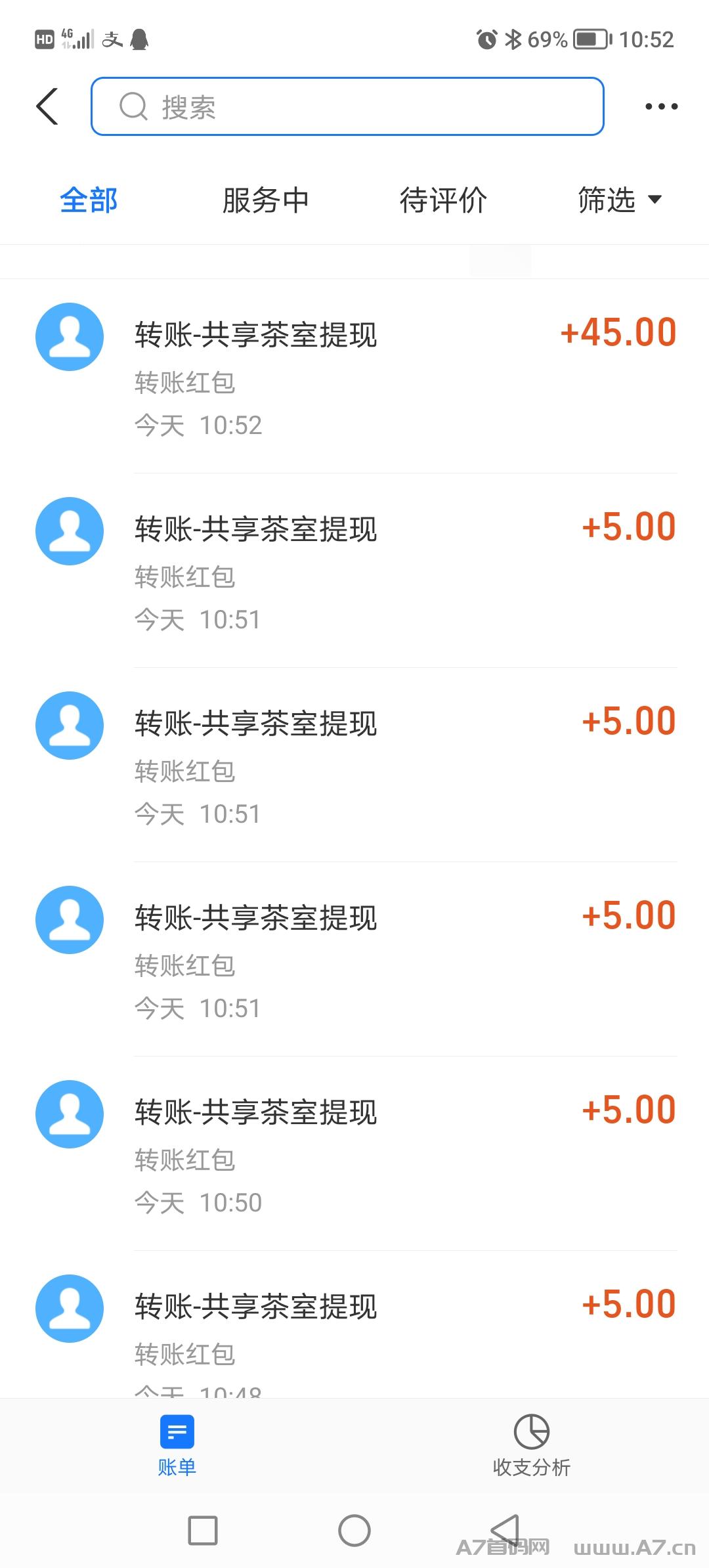Viewport: 709px width, 1568px height.
Task: Select the 全部 tab
Action: [89, 200]
